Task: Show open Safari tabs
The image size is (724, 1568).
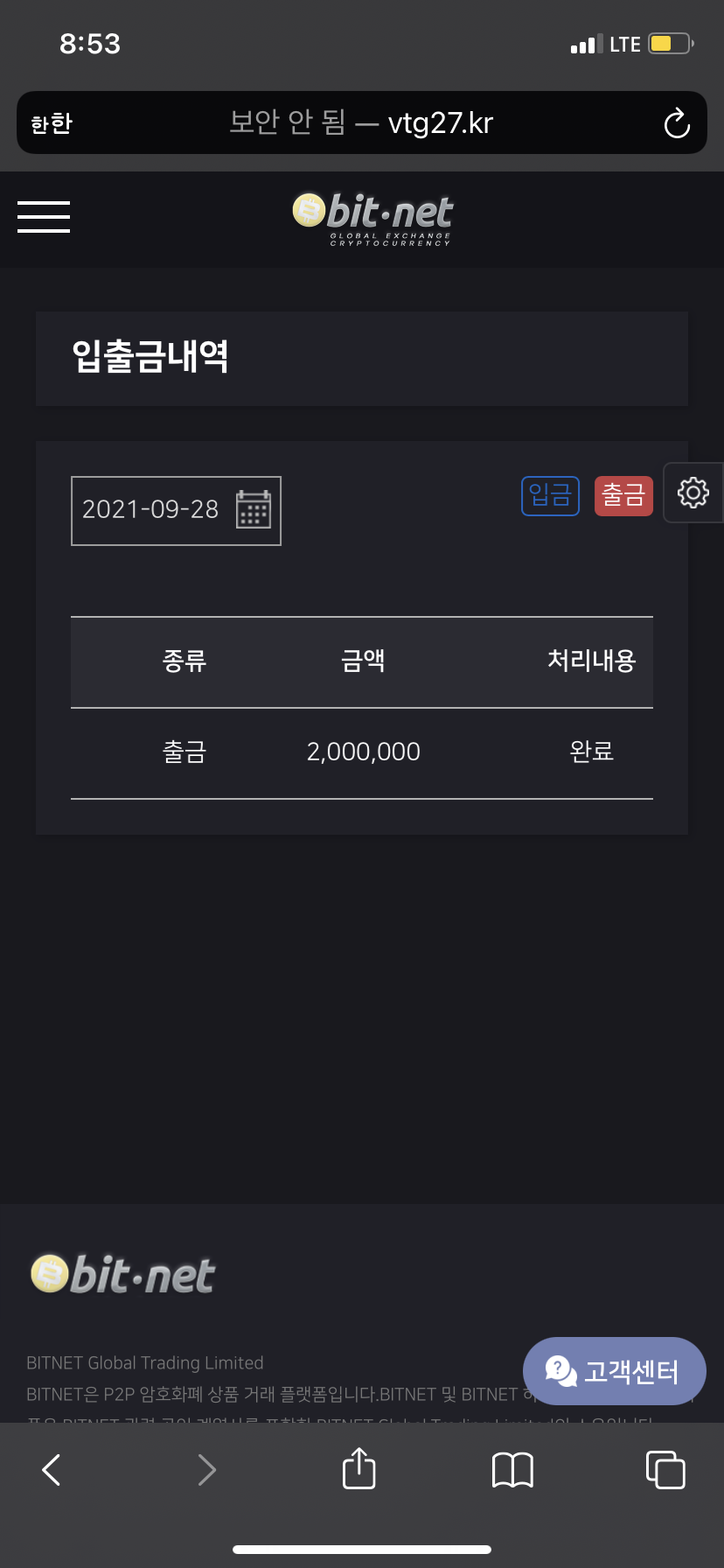Action: pyautogui.click(x=665, y=1470)
